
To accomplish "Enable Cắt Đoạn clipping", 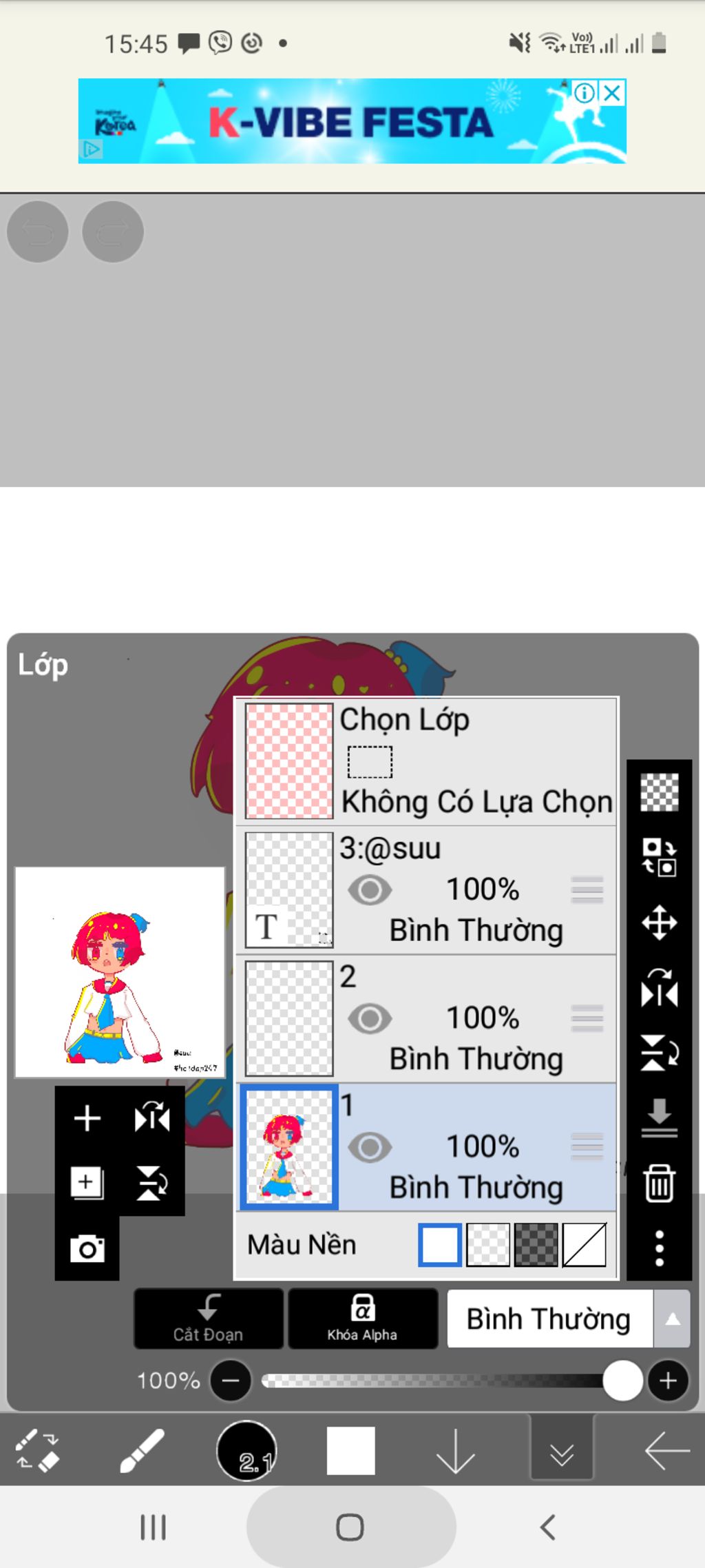I will (209, 1319).
